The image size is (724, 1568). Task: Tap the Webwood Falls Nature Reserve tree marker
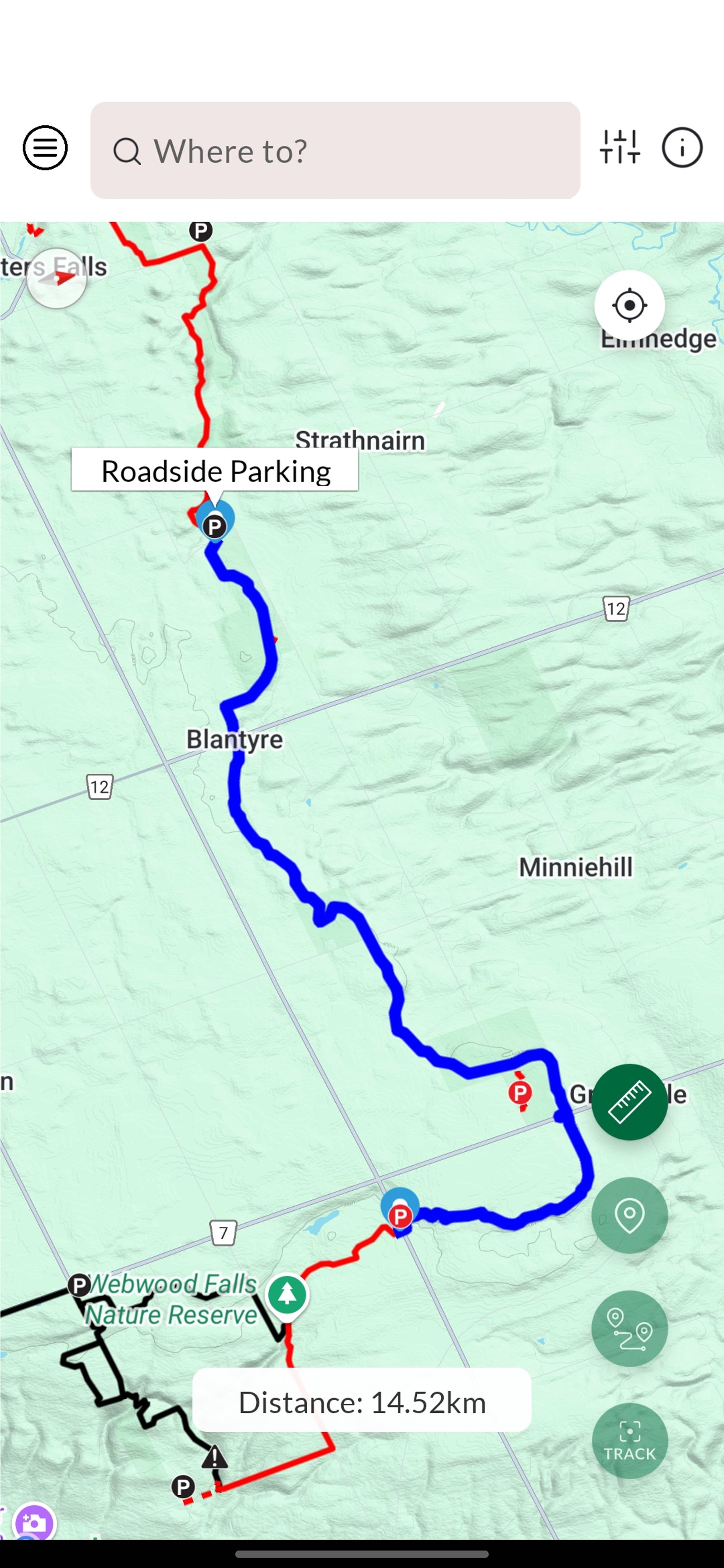[287, 1295]
